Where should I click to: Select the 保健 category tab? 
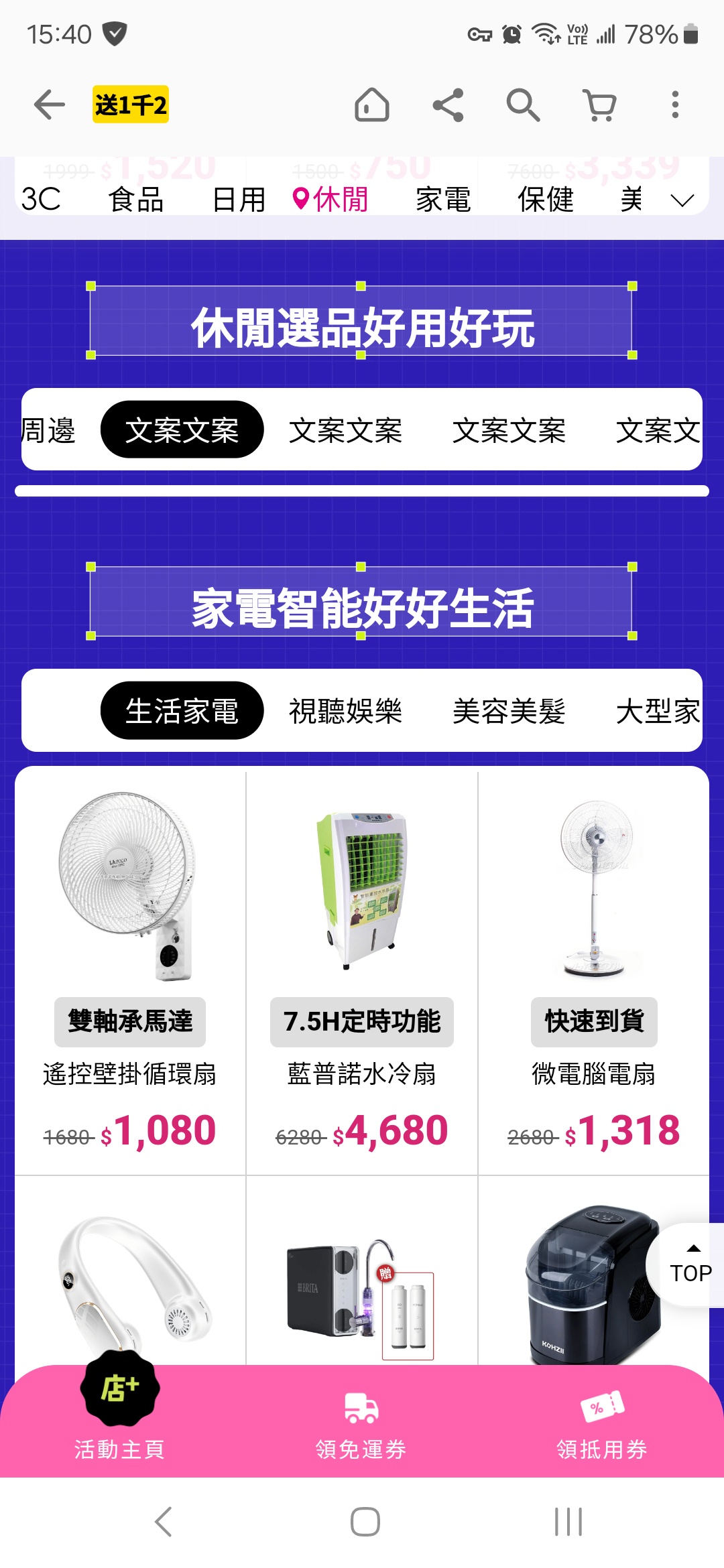click(x=546, y=199)
